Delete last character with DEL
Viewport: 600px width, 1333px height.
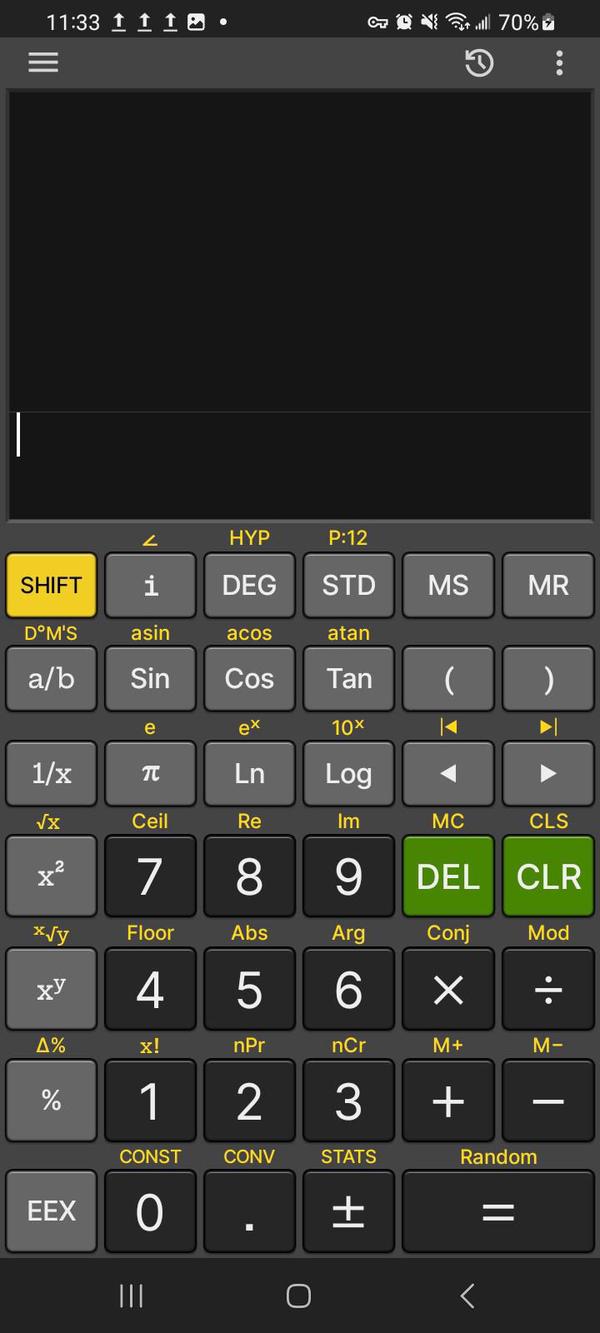(x=448, y=877)
